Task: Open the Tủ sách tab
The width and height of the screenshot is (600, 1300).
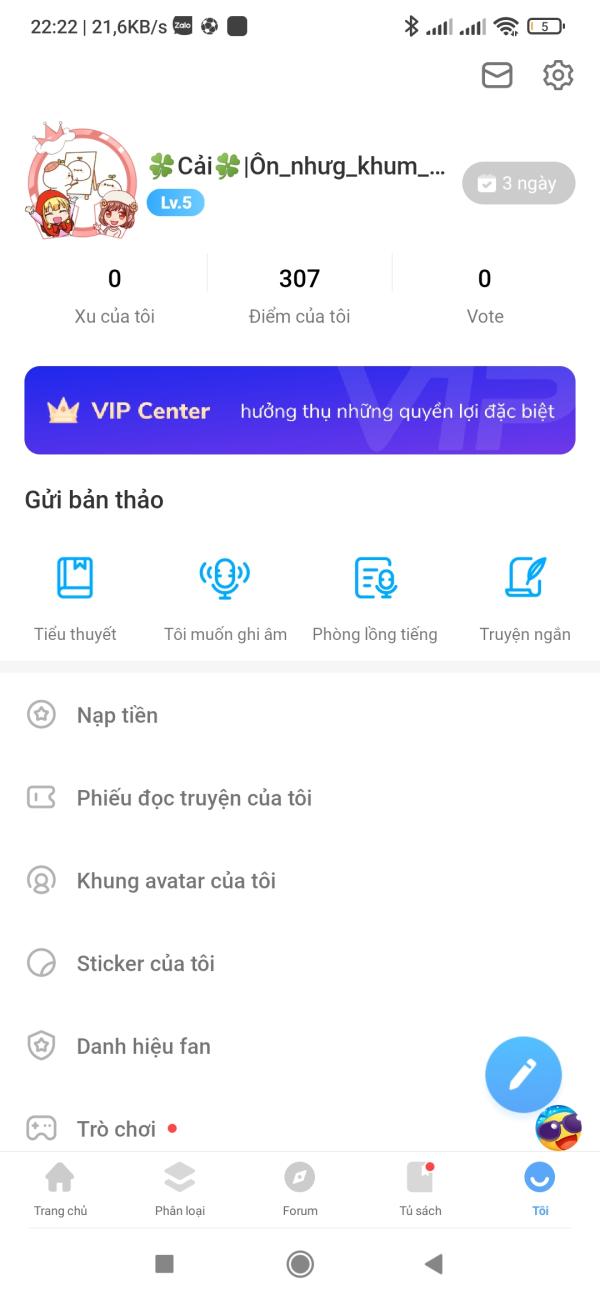Action: 420,1187
